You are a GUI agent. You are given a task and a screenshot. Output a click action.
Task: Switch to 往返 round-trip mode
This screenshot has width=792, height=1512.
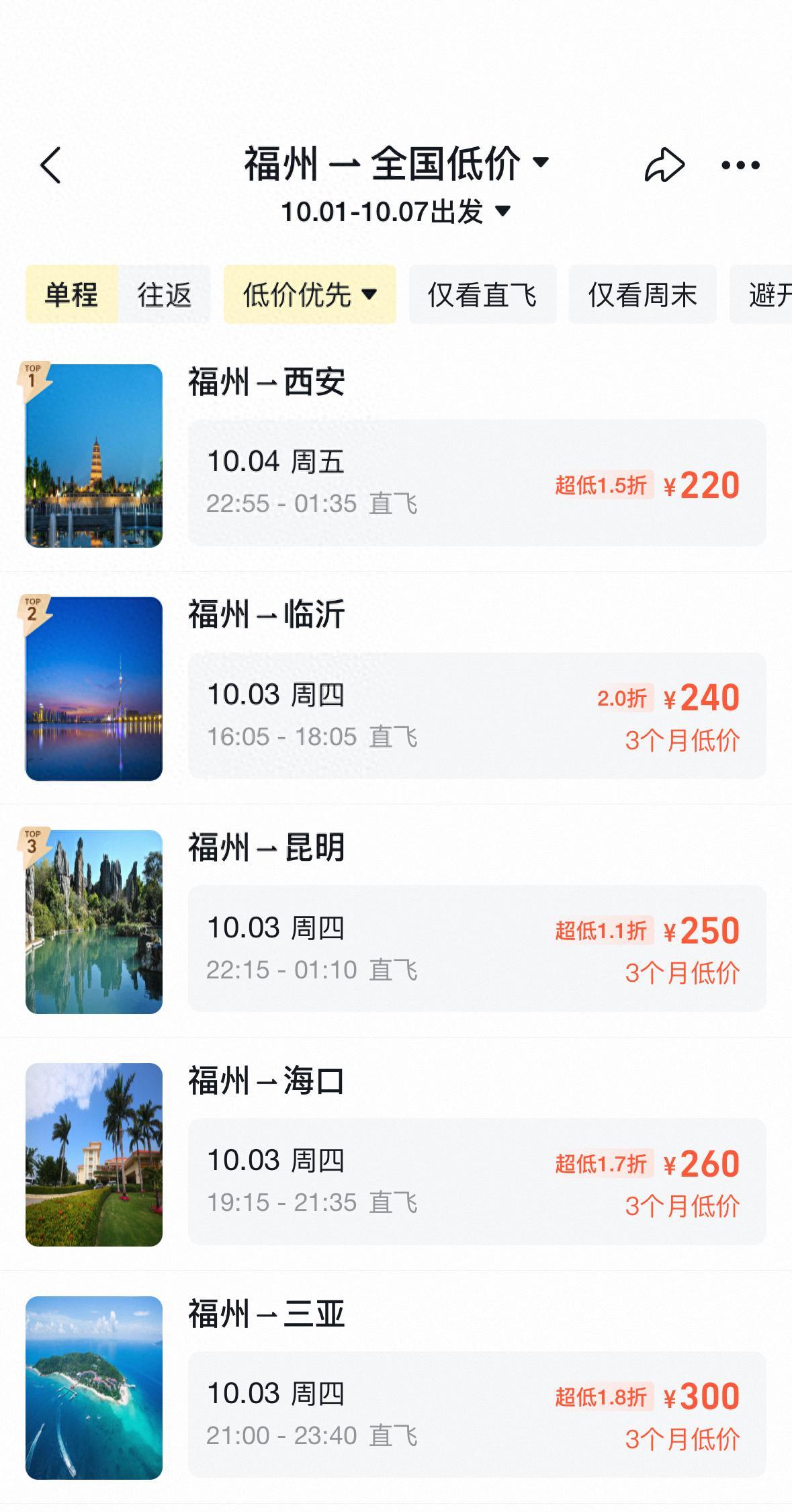coord(163,294)
